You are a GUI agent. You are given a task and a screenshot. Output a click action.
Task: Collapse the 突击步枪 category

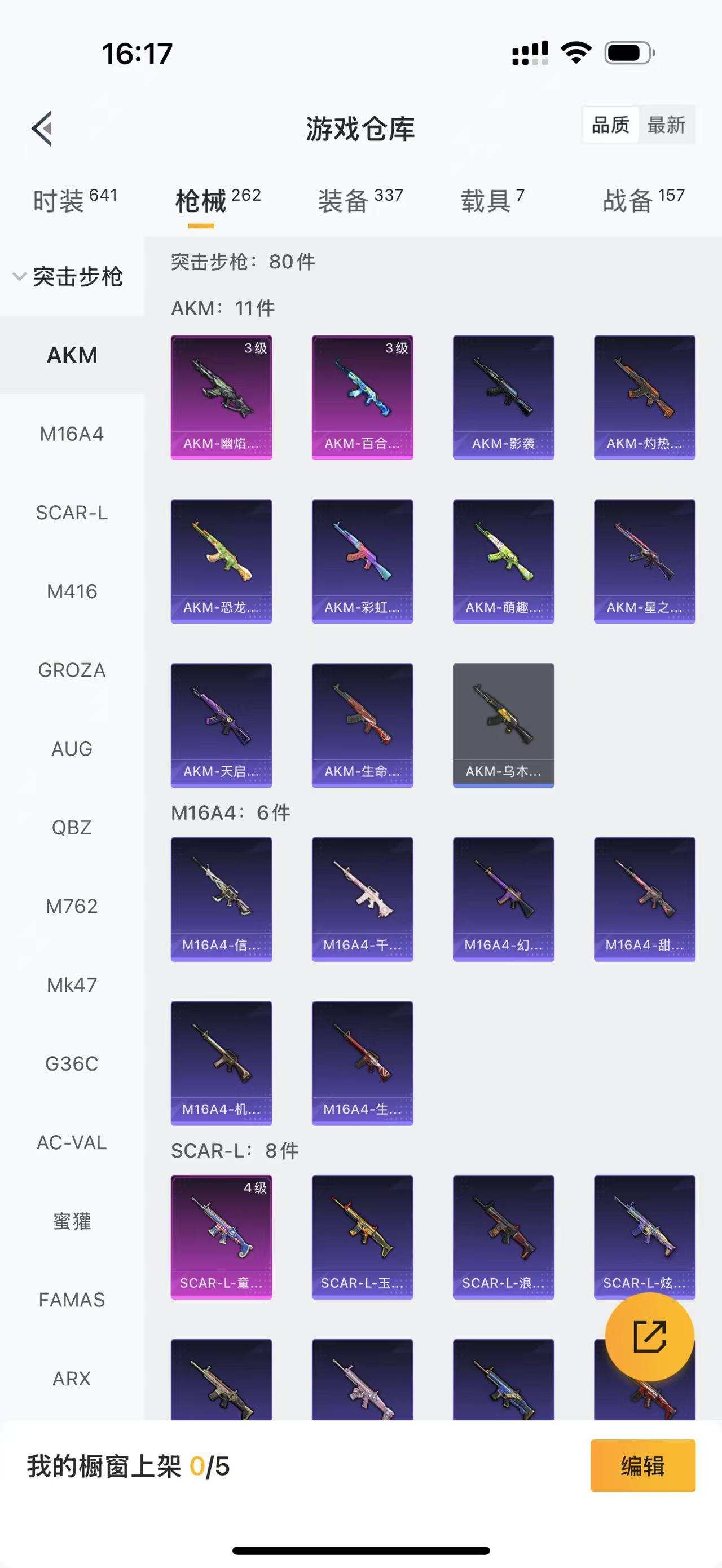(x=68, y=276)
